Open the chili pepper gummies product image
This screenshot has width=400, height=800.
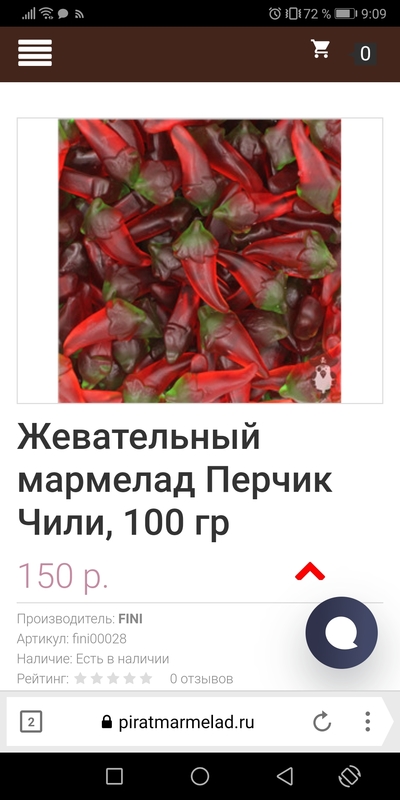(x=199, y=261)
